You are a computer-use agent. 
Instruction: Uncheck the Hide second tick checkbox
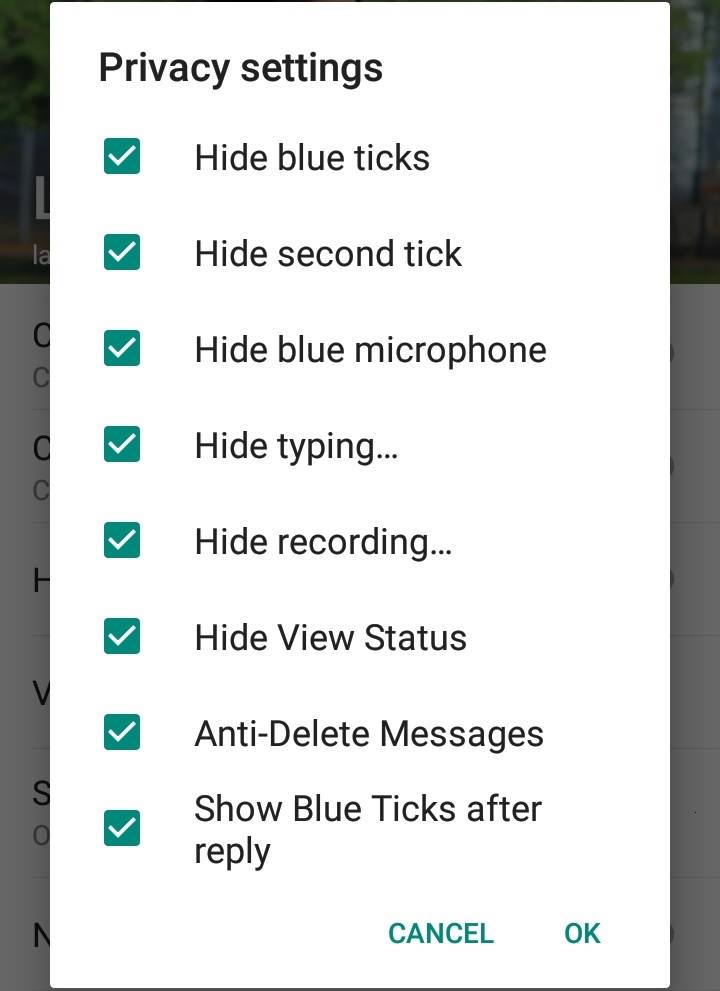[x=121, y=253]
